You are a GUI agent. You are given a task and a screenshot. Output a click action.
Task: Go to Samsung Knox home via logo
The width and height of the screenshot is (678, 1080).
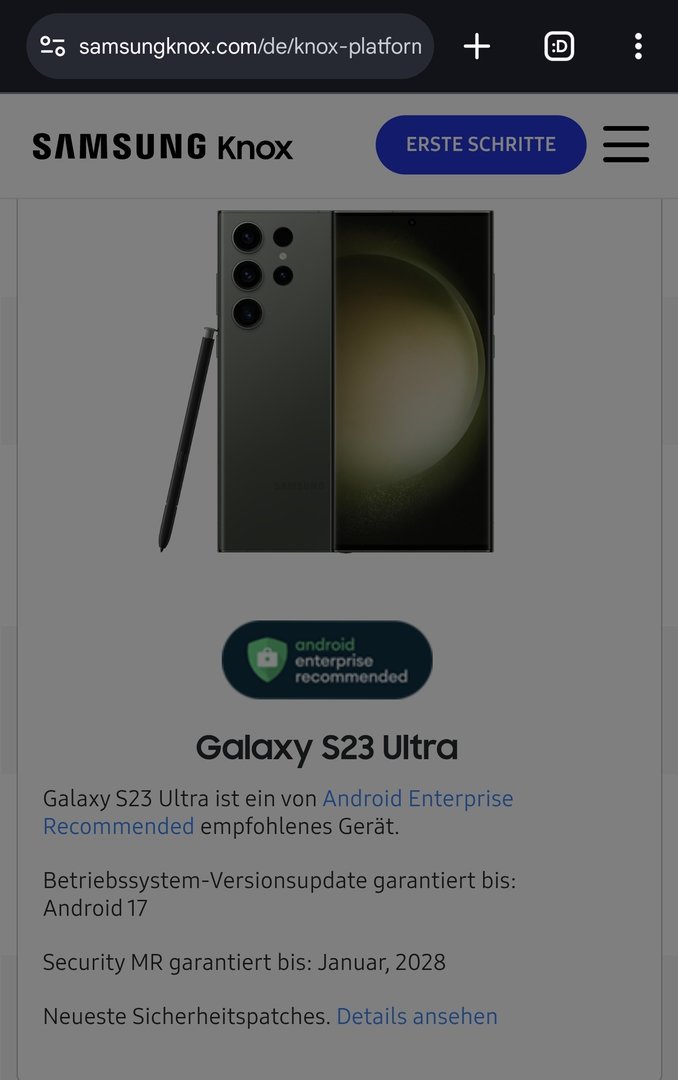pos(163,147)
